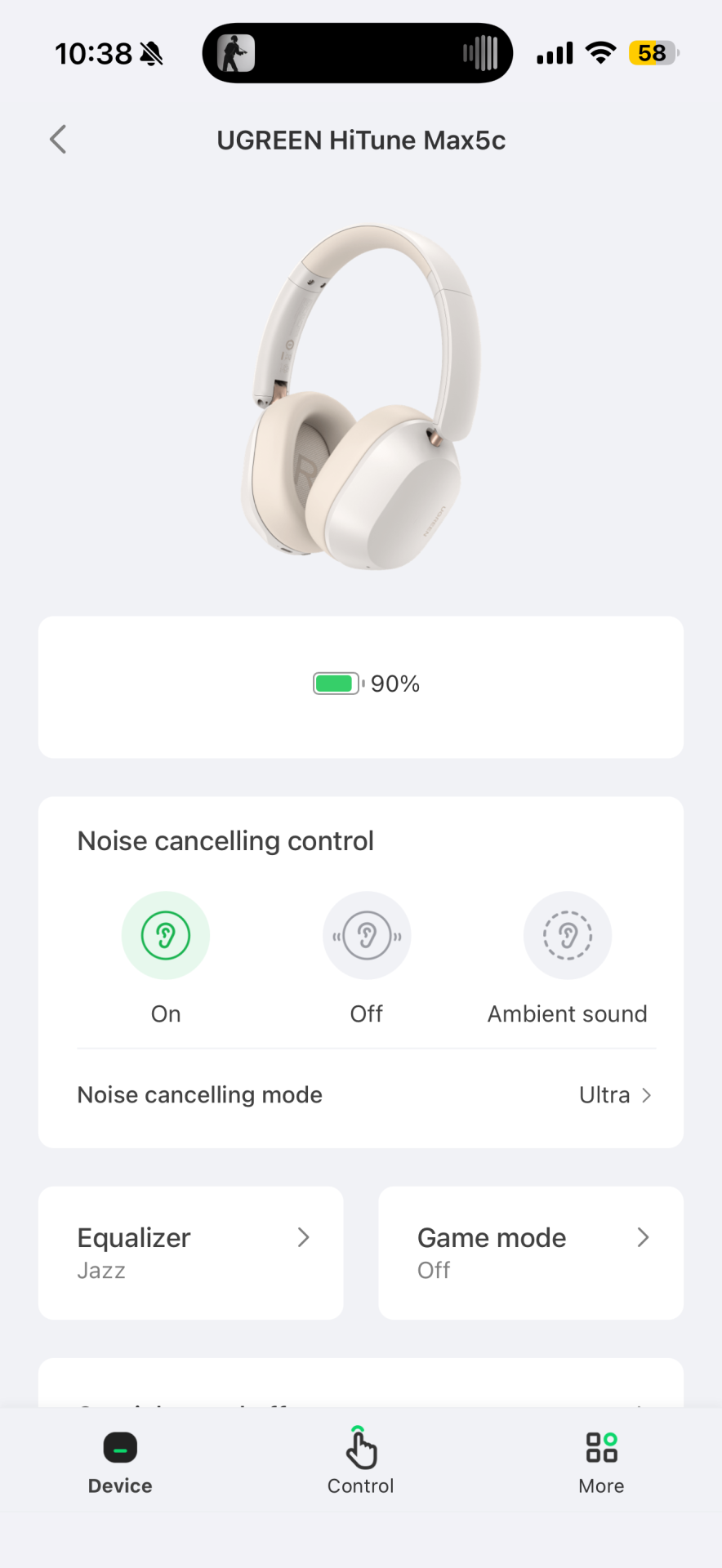This screenshot has width=722, height=1568.
Task: Switch to Ambient sound mode
Action: click(x=568, y=936)
